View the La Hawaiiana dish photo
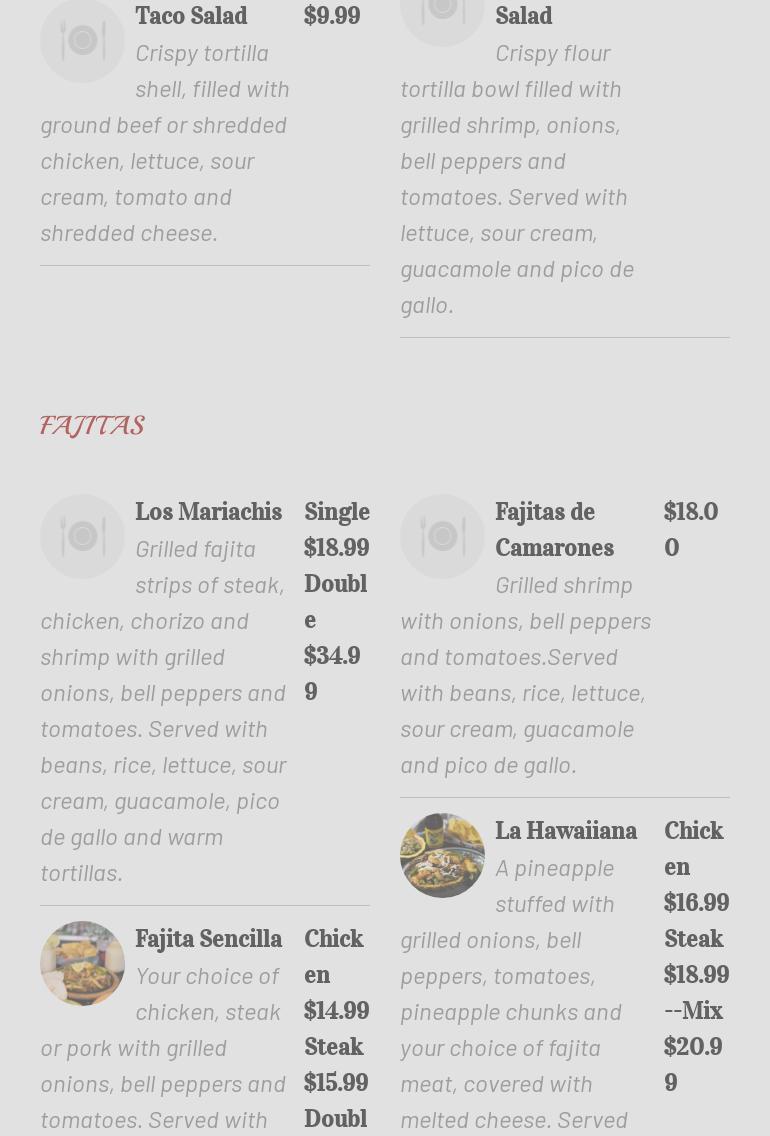 point(442,855)
